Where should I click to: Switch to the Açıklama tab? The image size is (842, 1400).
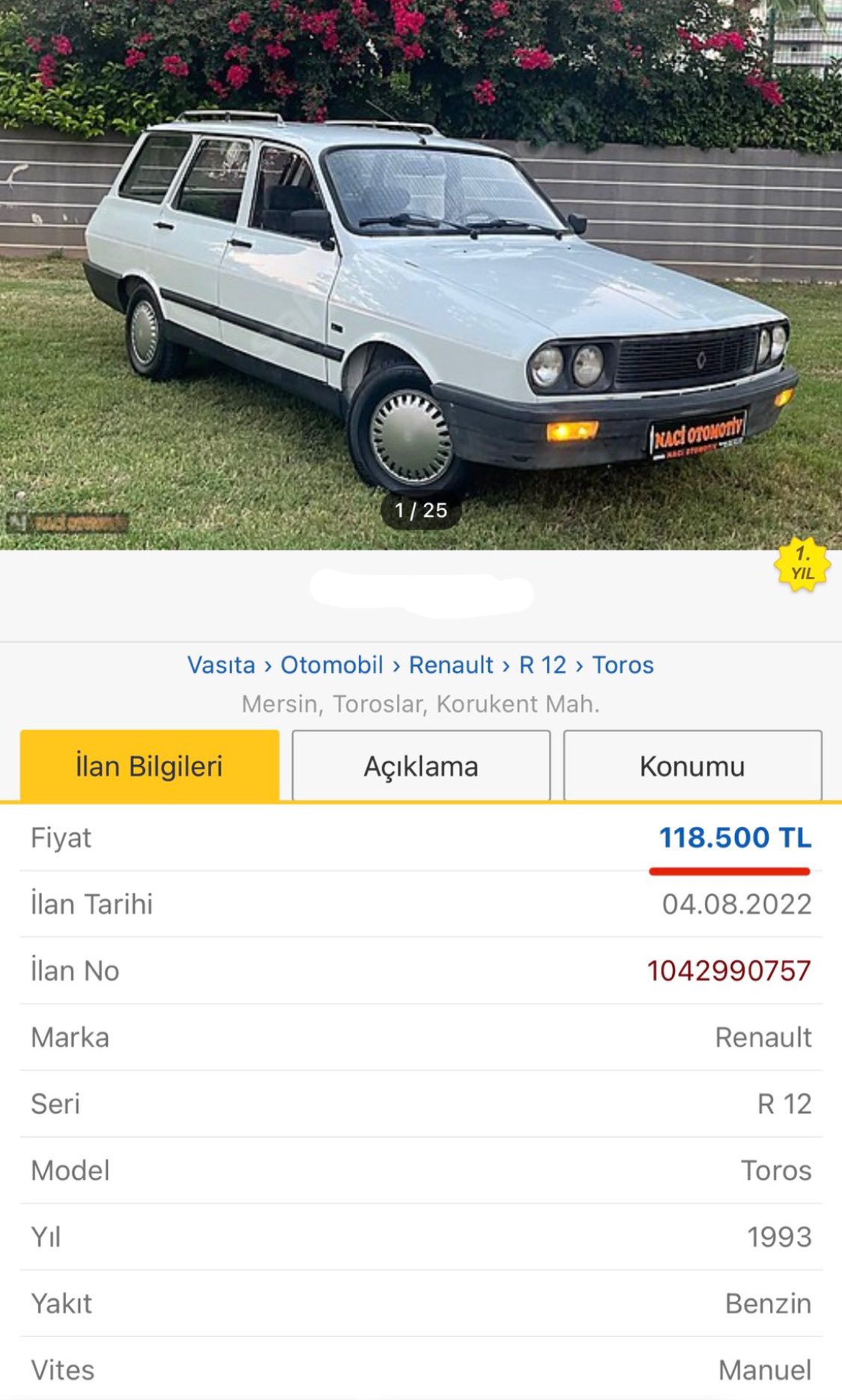point(421,766)
